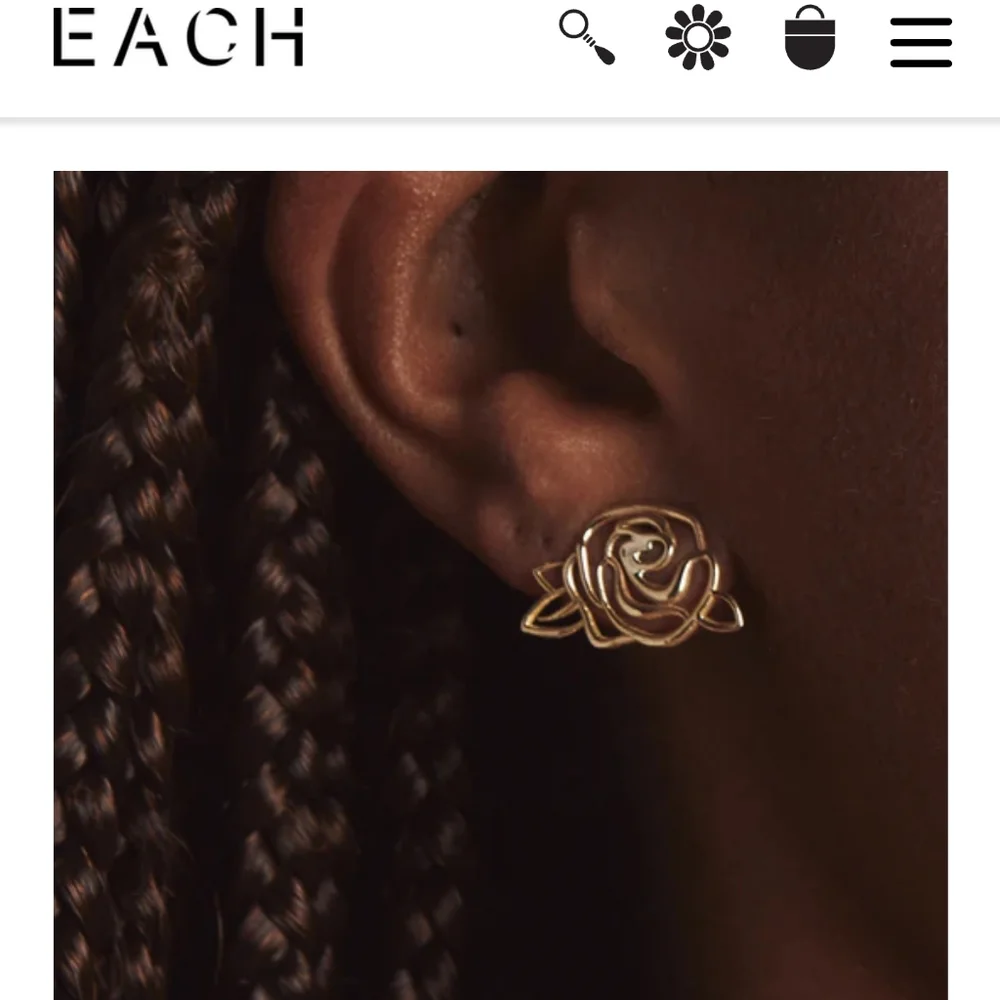Viewport: 1000px width, 1000px height.
Task: Open the shopping bag
Action: pyautogui.click(x=810, y=37)
